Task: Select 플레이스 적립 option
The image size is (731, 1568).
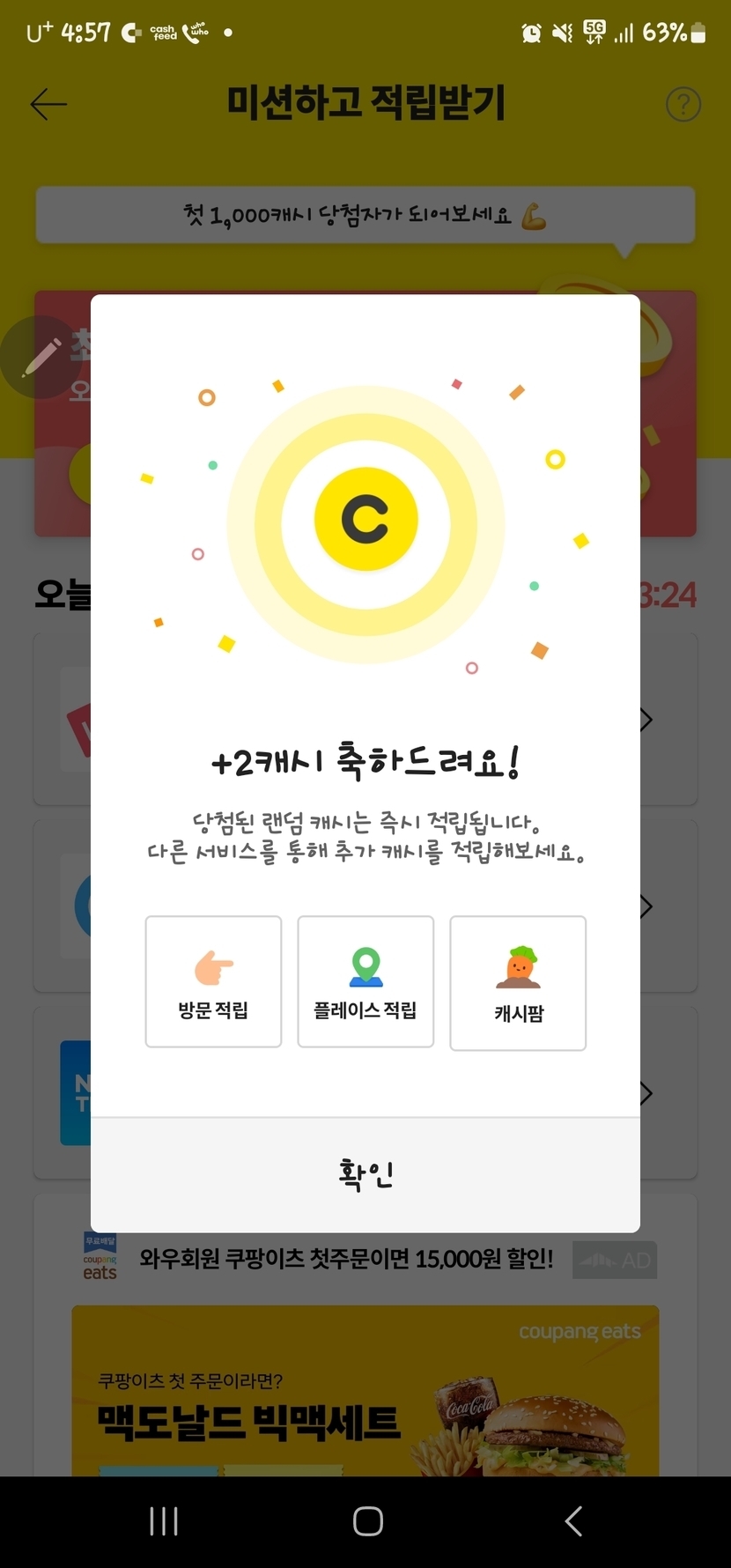Action: tap(365, 981)
